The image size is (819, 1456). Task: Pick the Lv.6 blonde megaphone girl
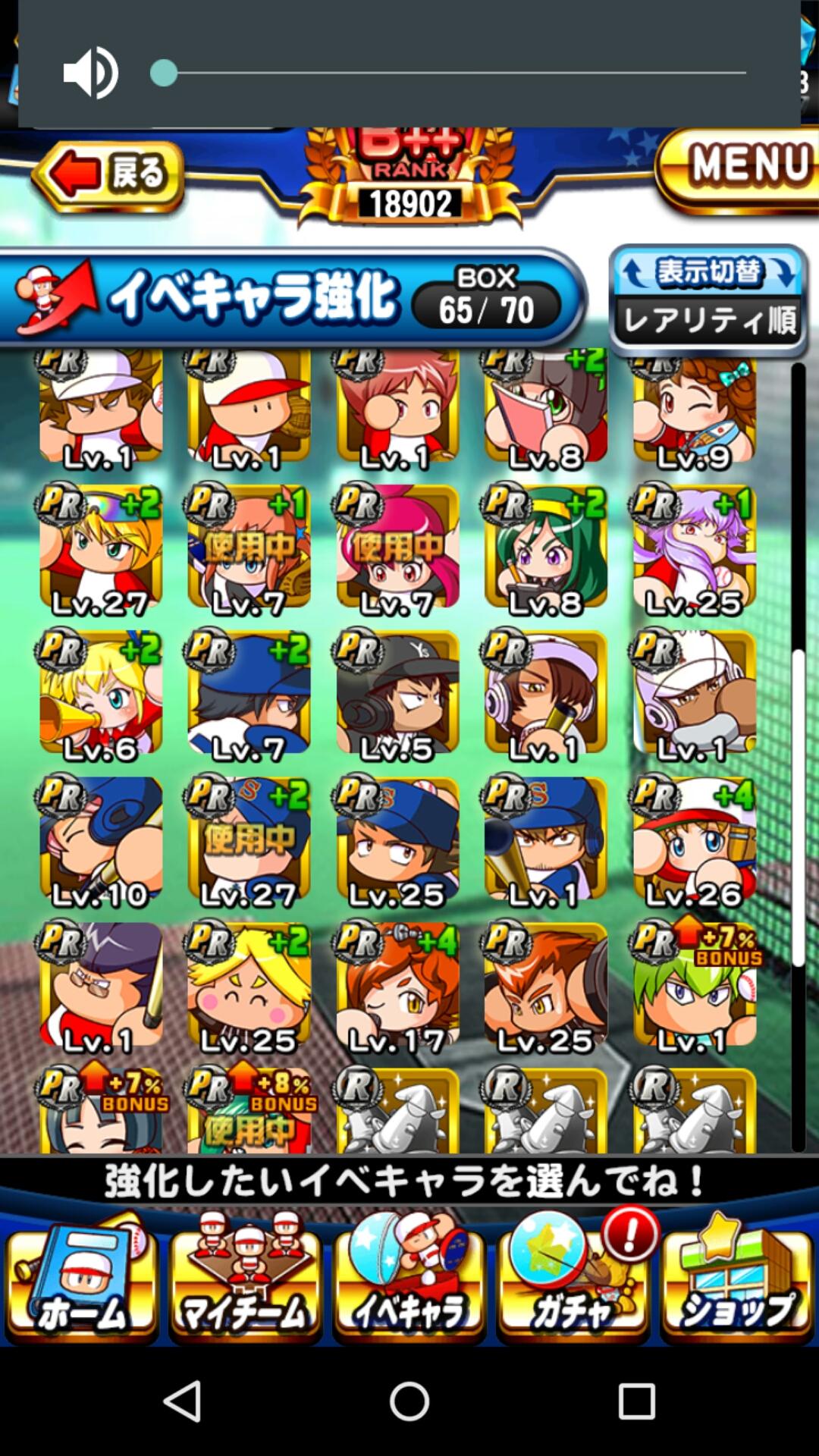[100, 695]
